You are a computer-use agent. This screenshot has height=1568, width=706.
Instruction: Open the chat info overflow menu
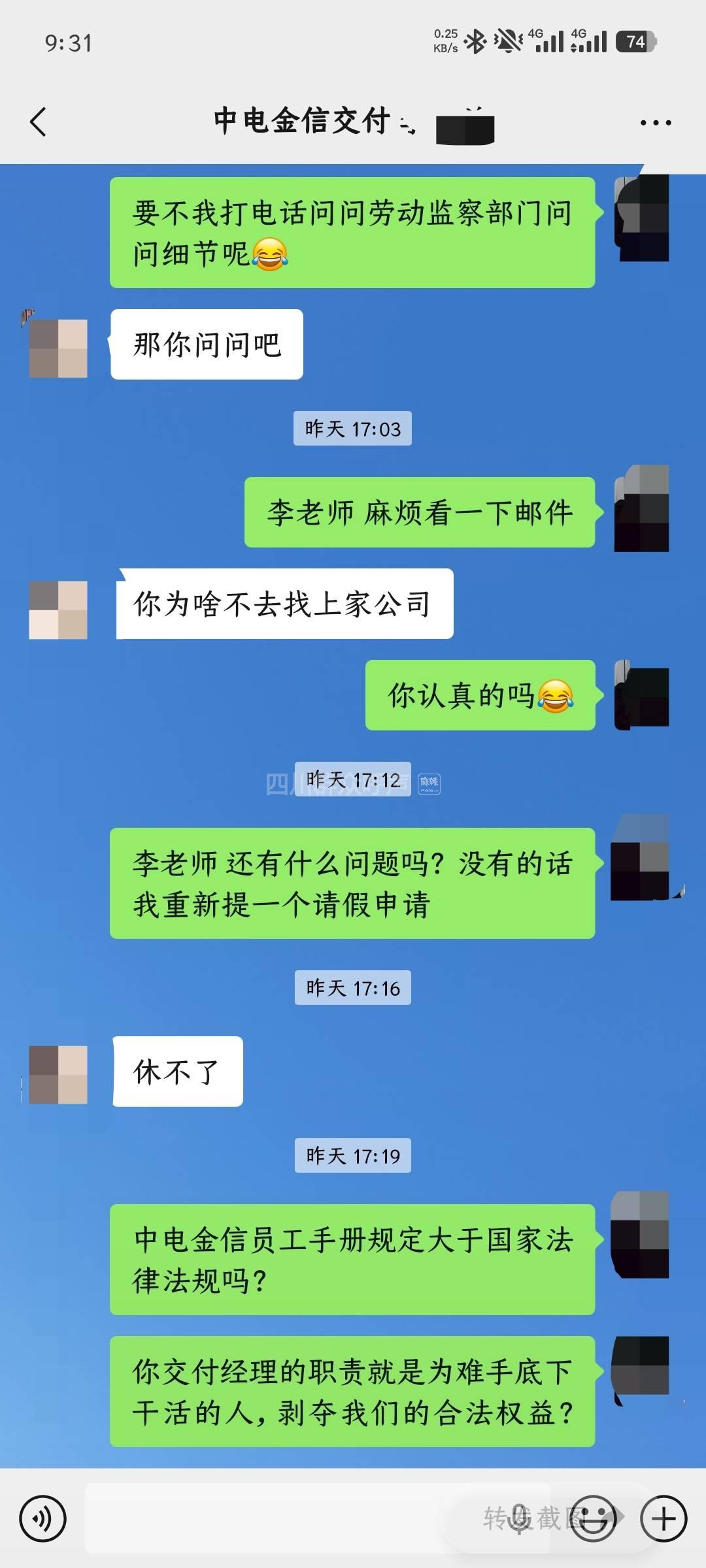(x=655, y=122)
